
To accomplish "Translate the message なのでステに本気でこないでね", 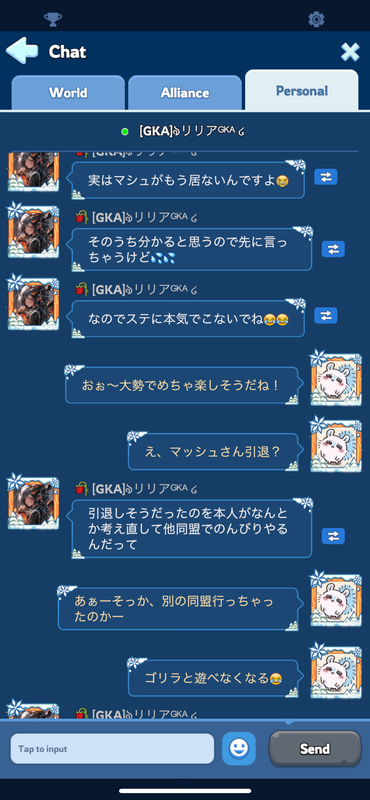I will coord(326,315).
